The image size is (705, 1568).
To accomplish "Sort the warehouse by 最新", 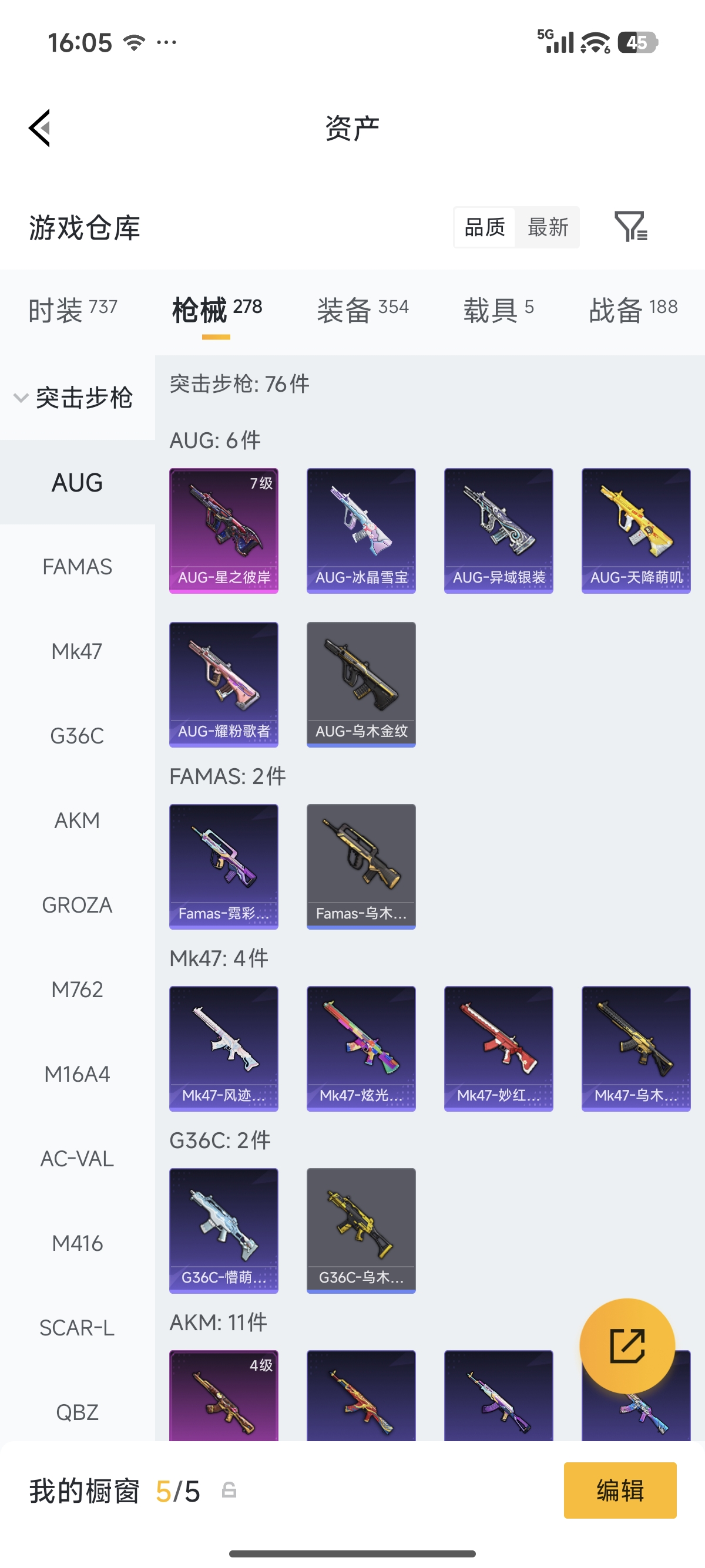I will coord(548,227).
